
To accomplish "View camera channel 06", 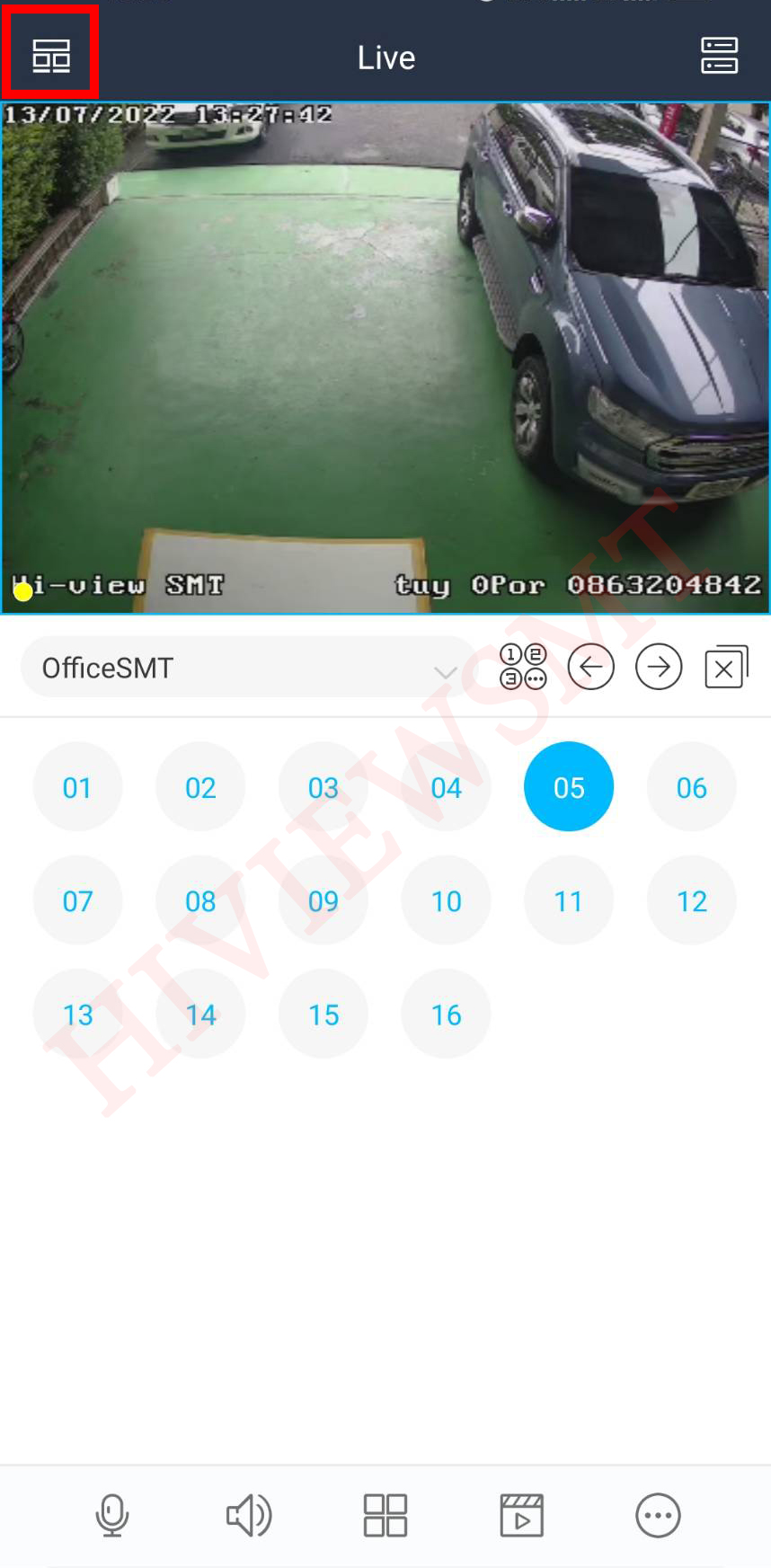I will tap(691, 787).
